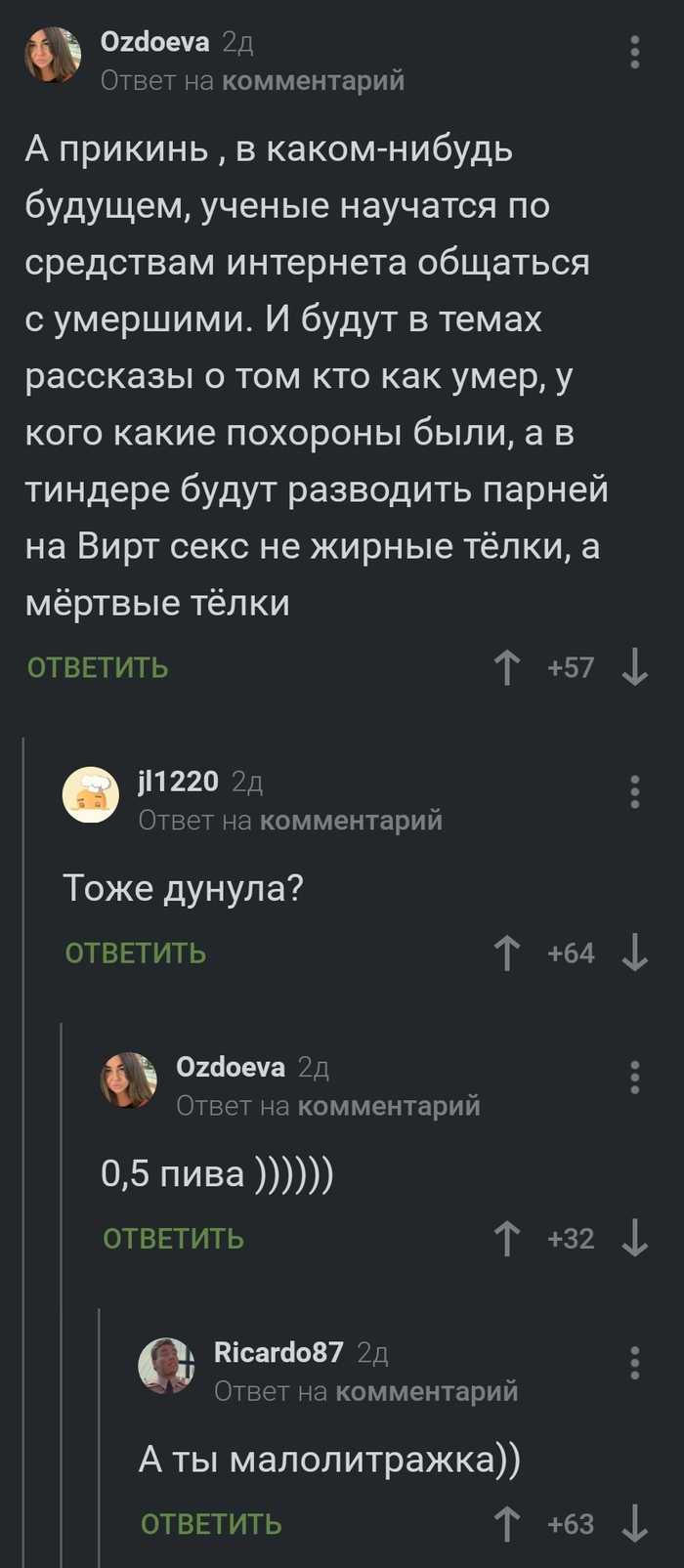Open Ricardo87's user profile
Image resolution: width=684 pixels, height=1568 pixels.
pos(278,1351)
